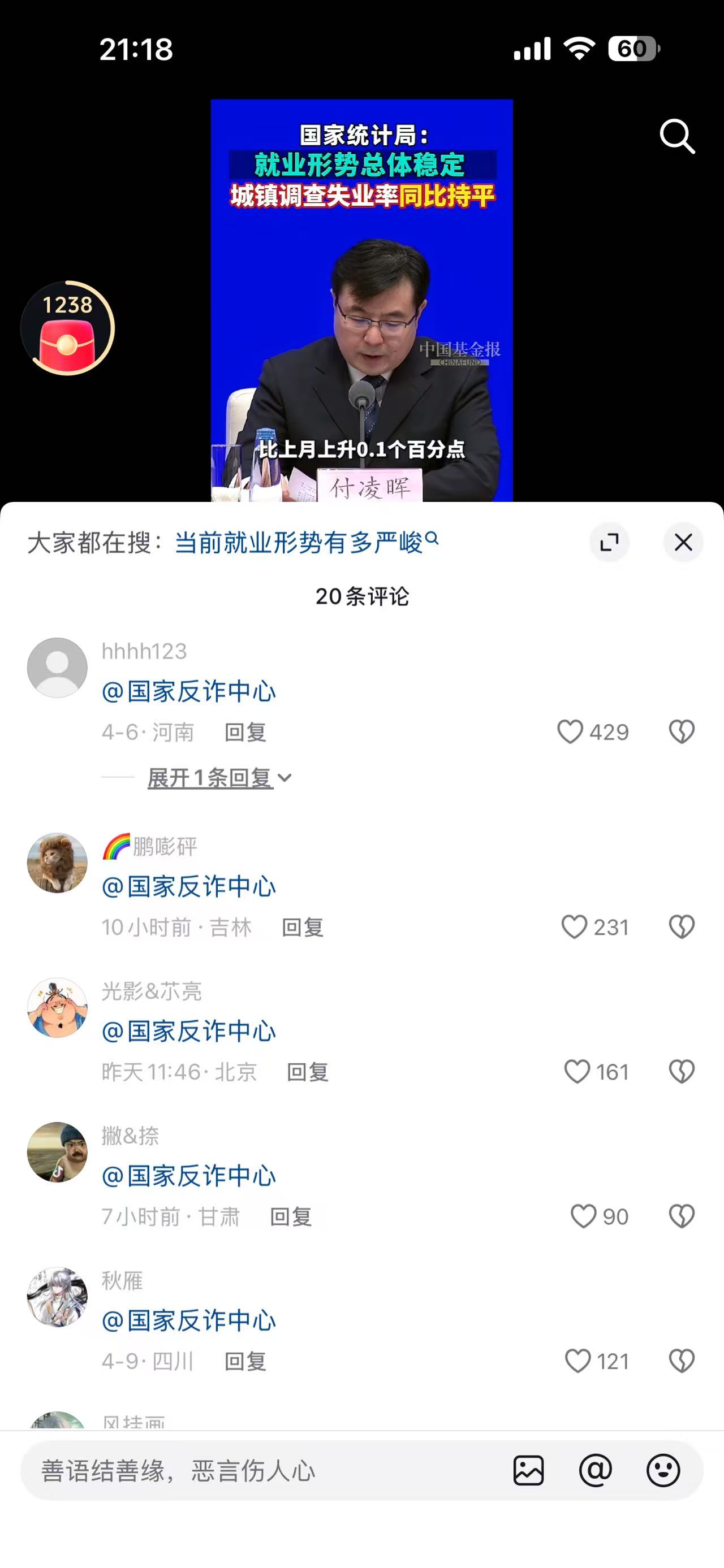Screen dimensions: 724x1568
Task: Expand comments panel to full screen
Action: point(609,542)
